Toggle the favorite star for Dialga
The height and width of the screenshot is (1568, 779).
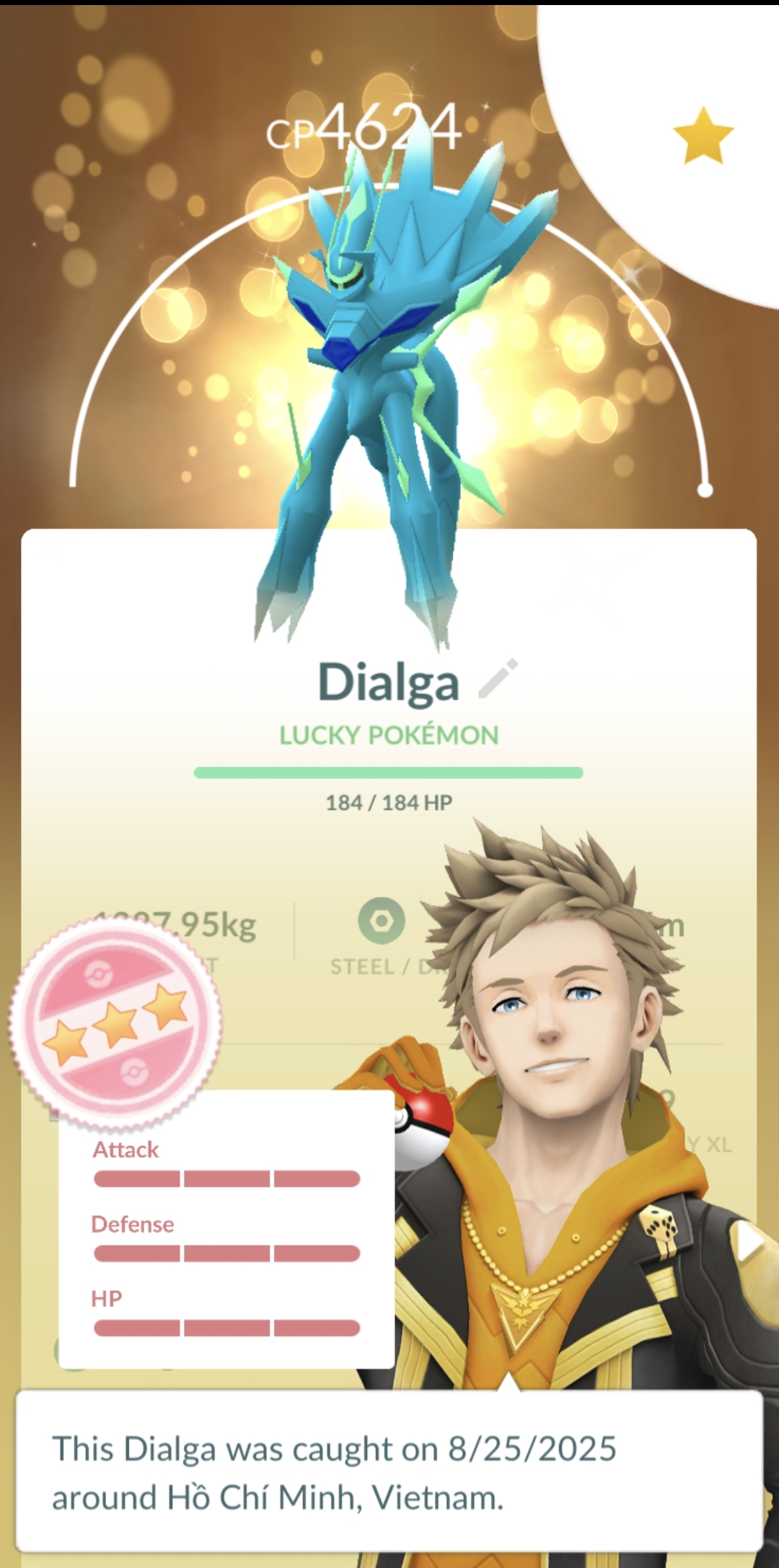[703, 136]
